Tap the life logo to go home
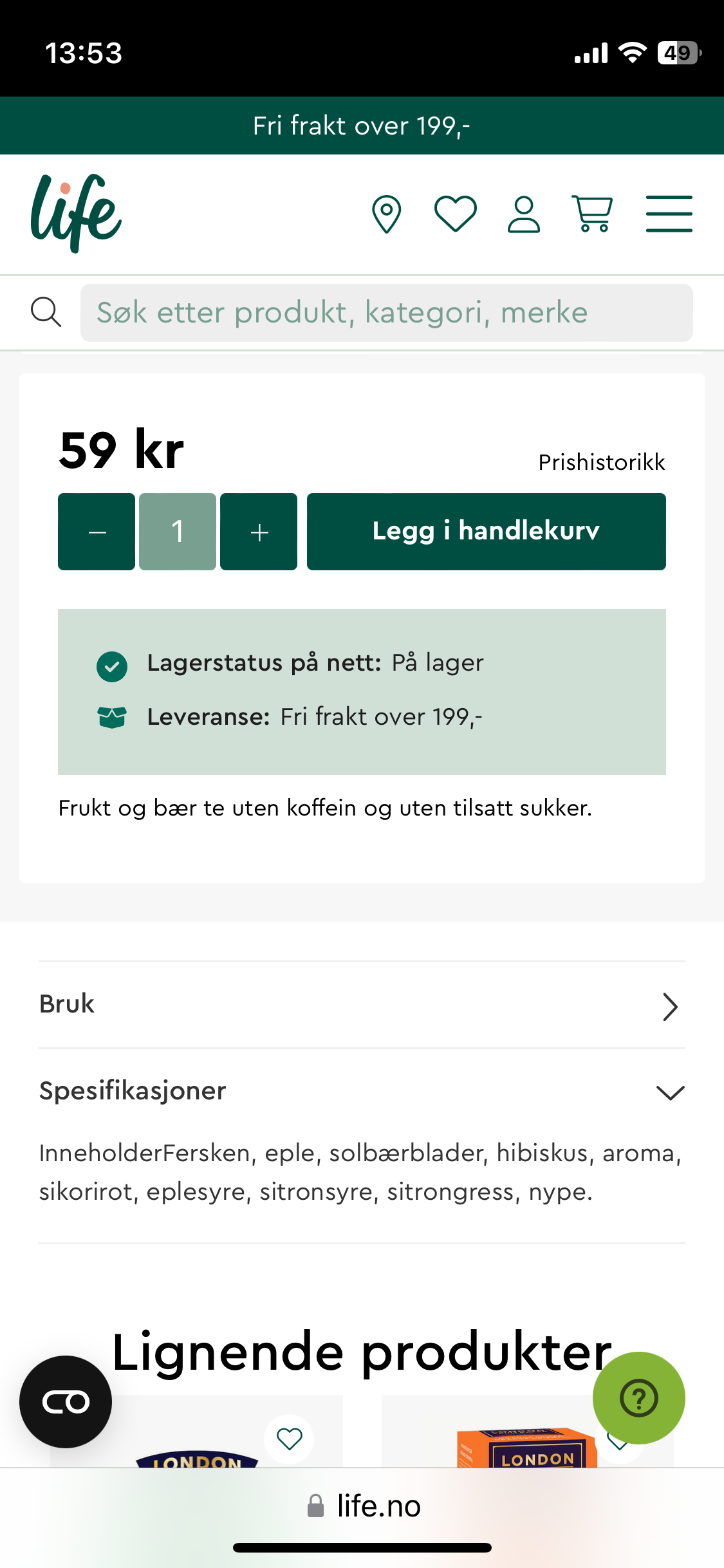The width and height of the screenshot is (724, 1568). point(76,214)
